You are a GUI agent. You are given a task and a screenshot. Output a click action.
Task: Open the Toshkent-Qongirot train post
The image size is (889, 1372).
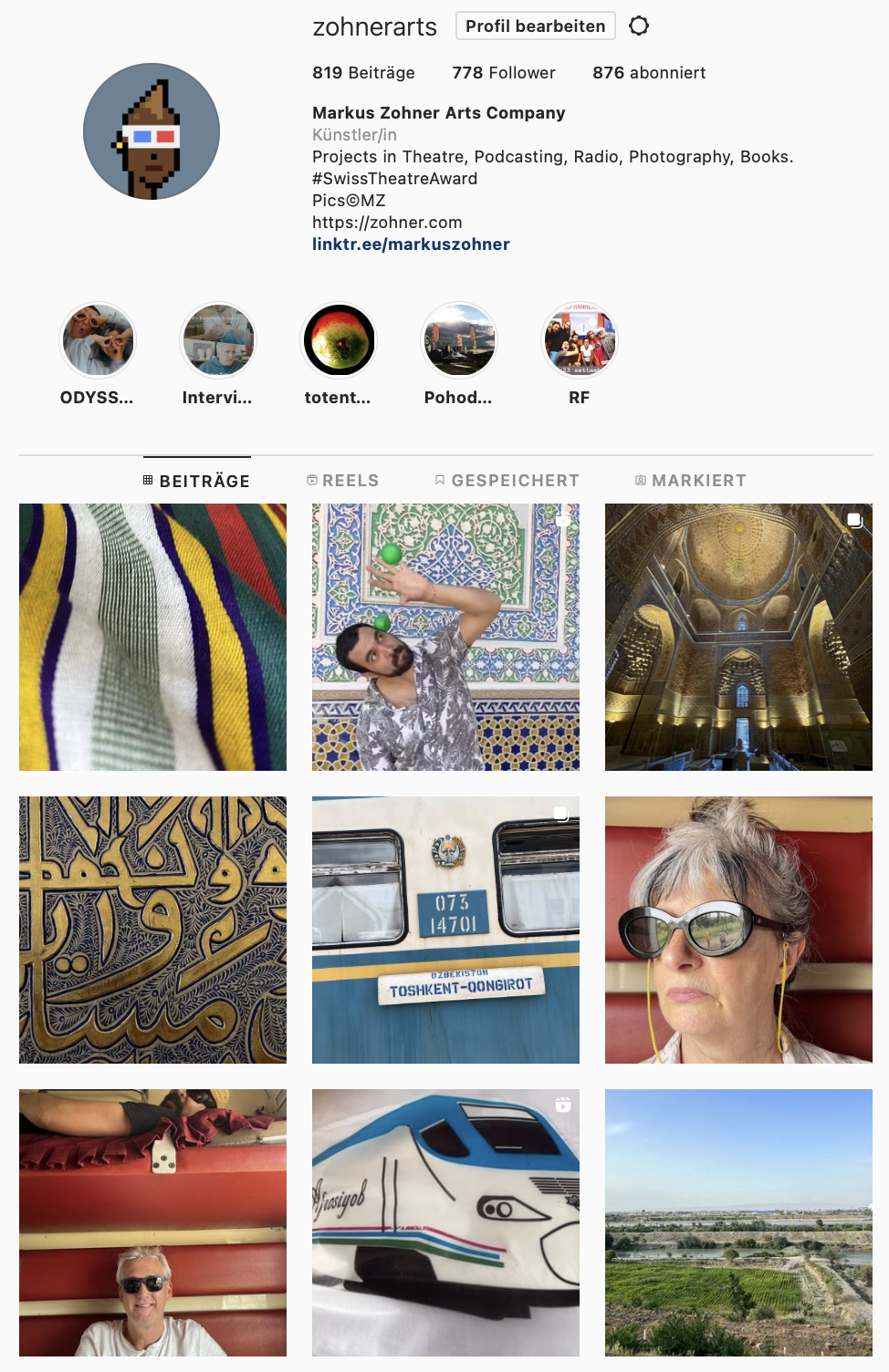[445, 930]
